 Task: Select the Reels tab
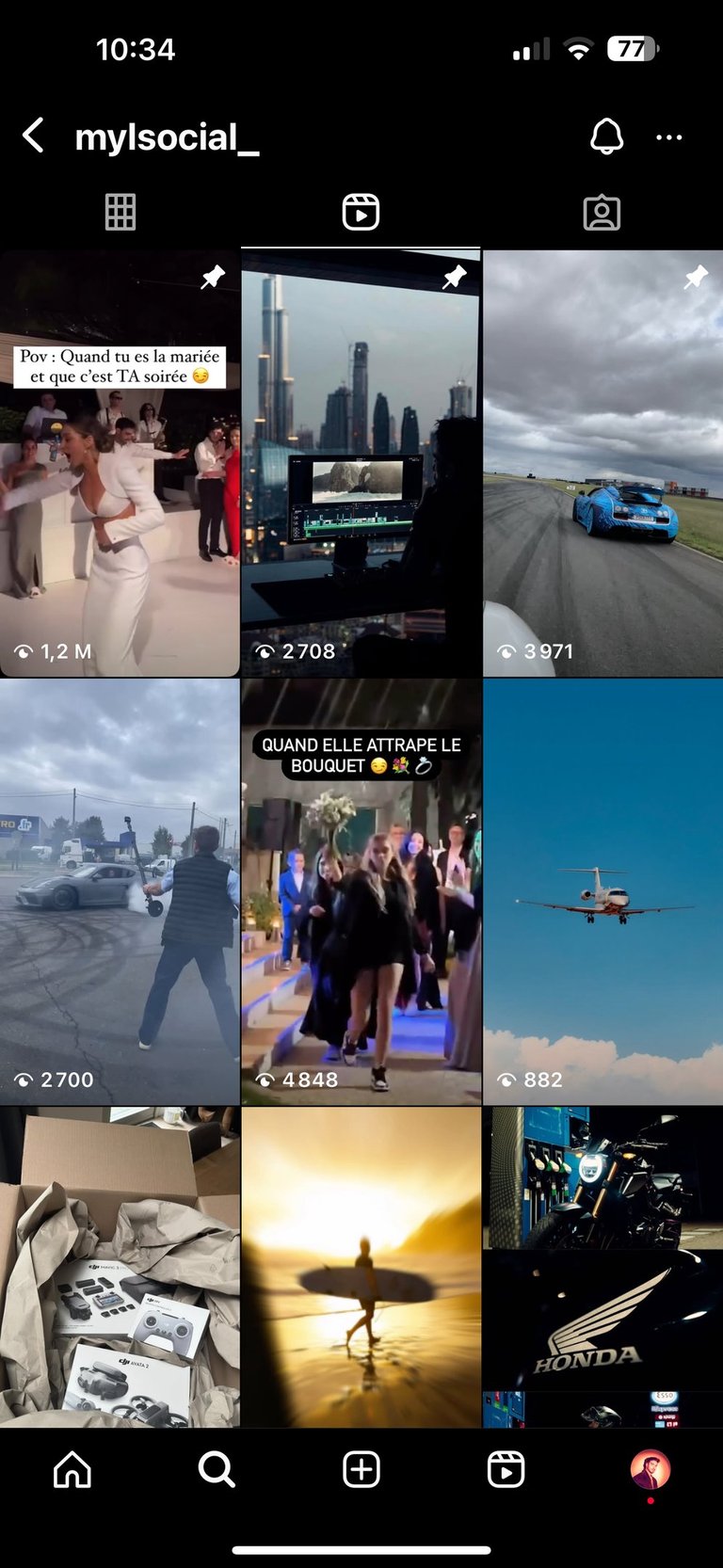point(361,212)
